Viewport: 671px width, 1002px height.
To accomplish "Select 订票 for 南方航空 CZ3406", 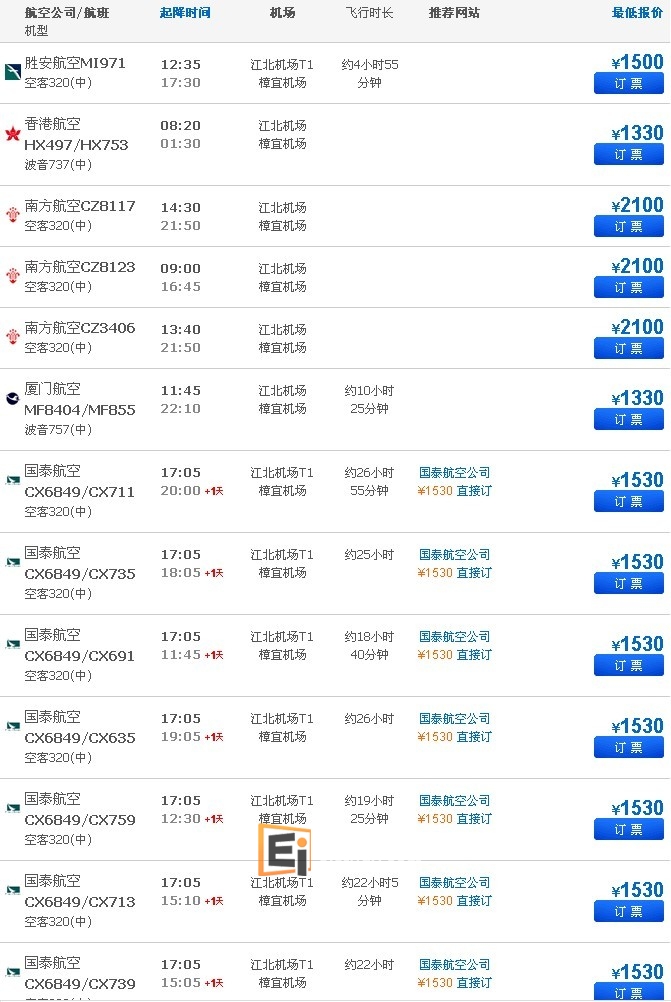I will tap(628, 349).
